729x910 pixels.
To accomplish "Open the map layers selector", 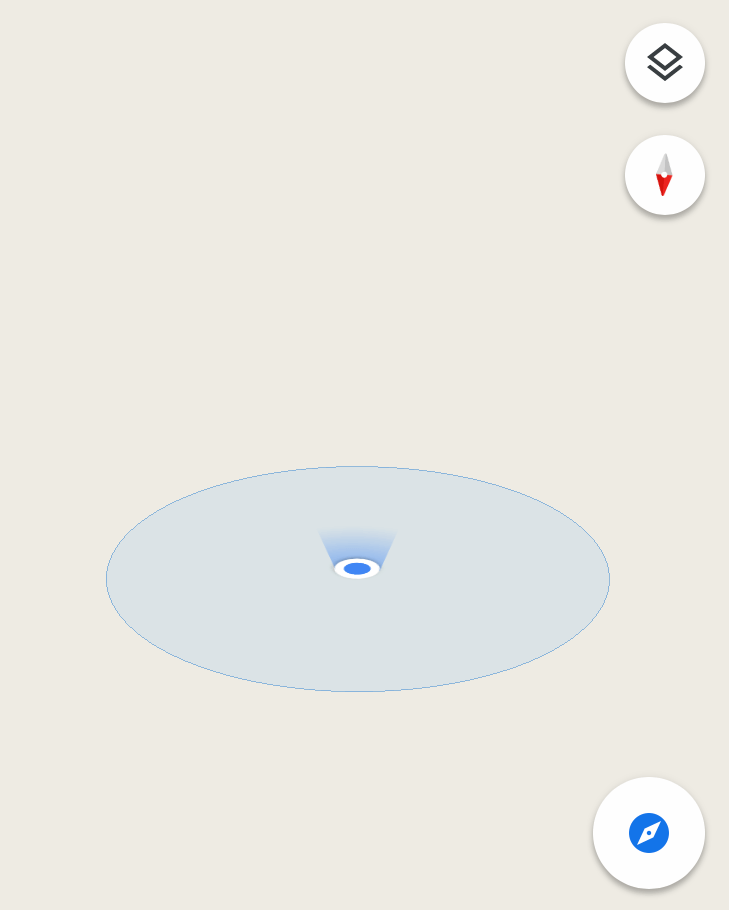I will (x=664, y=63).
